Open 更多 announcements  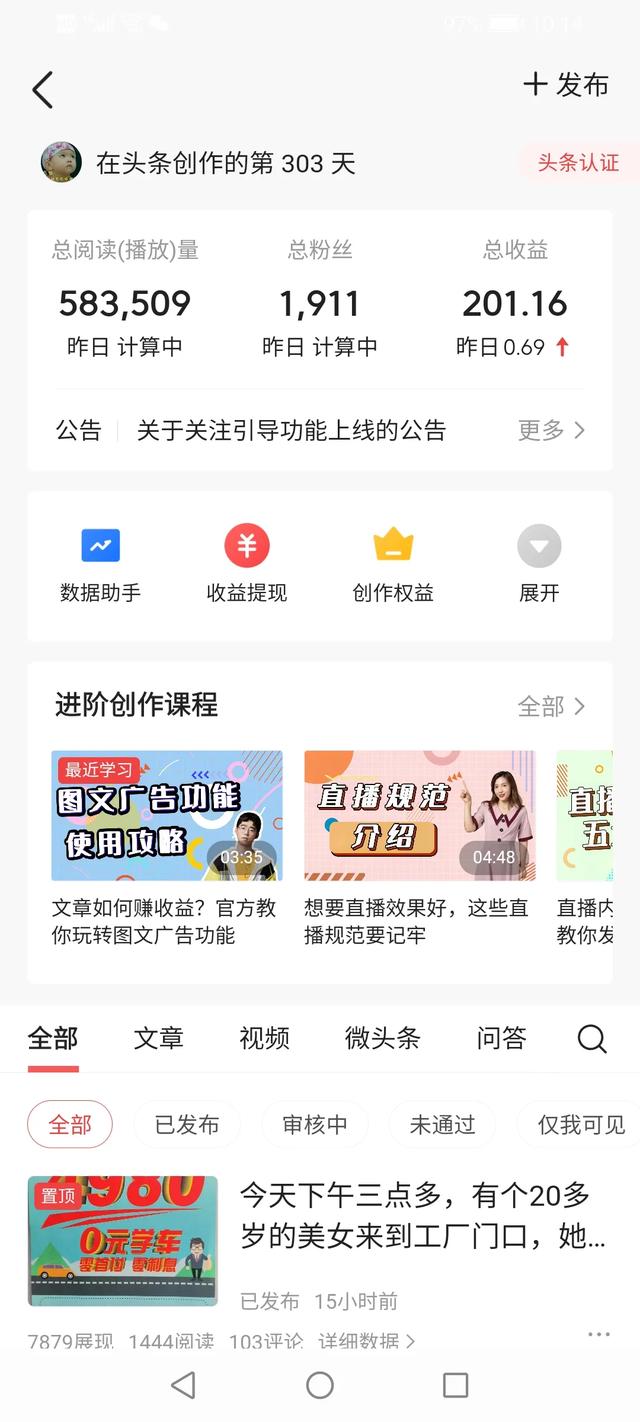tap(551, 431)
